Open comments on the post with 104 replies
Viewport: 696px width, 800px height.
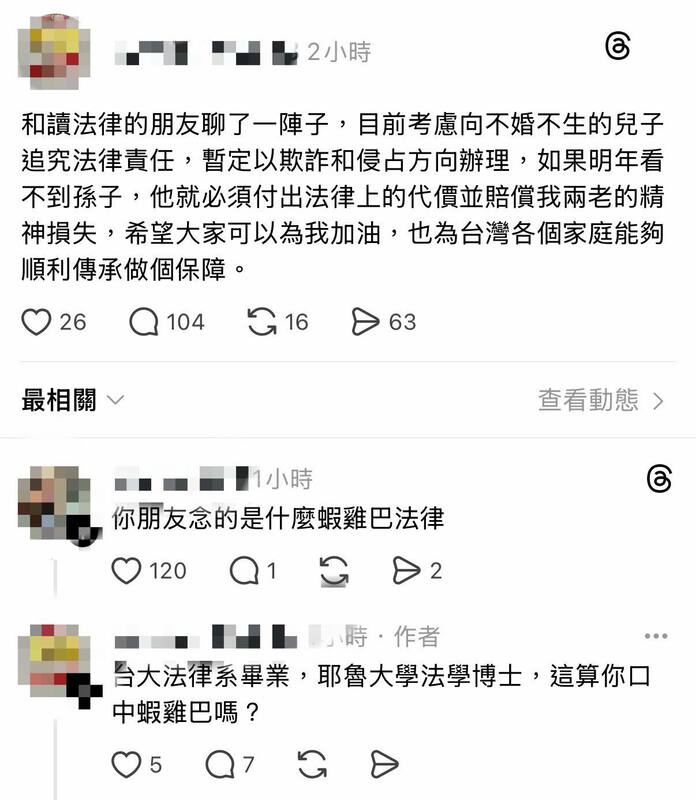pos(145,322)
